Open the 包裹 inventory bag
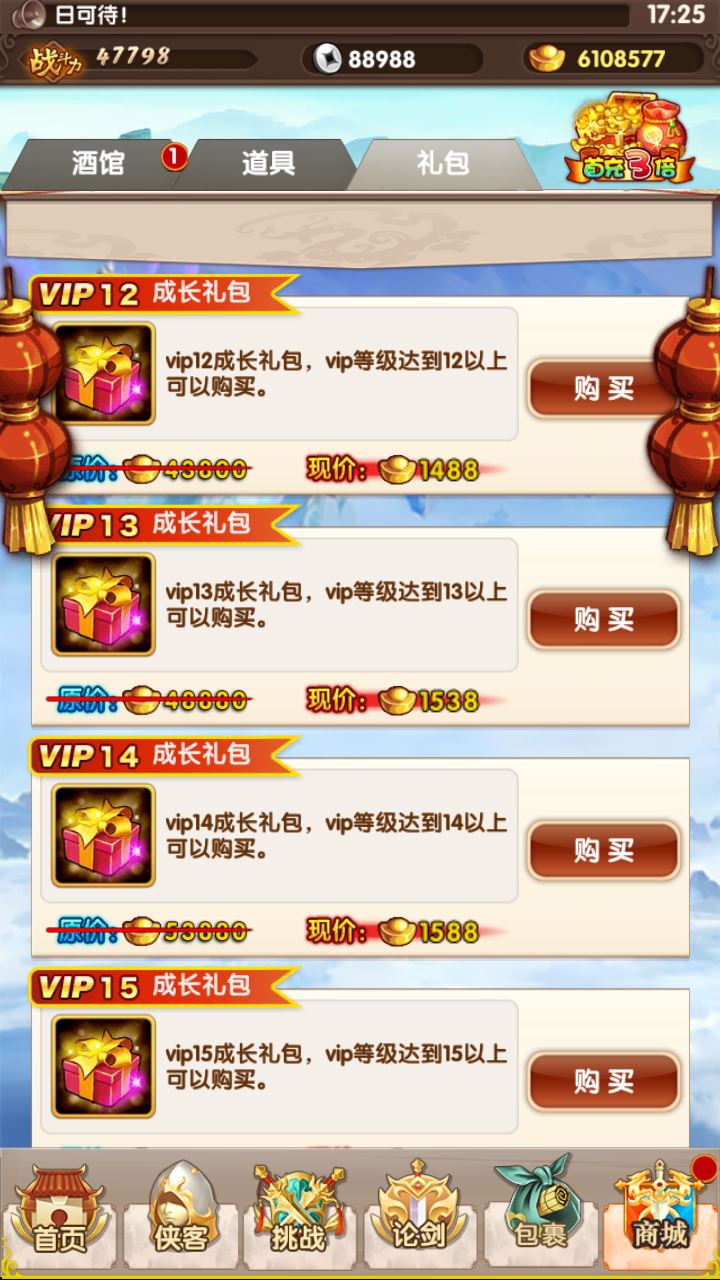Screen dimensions: 720x1280 pos(540,1212)
